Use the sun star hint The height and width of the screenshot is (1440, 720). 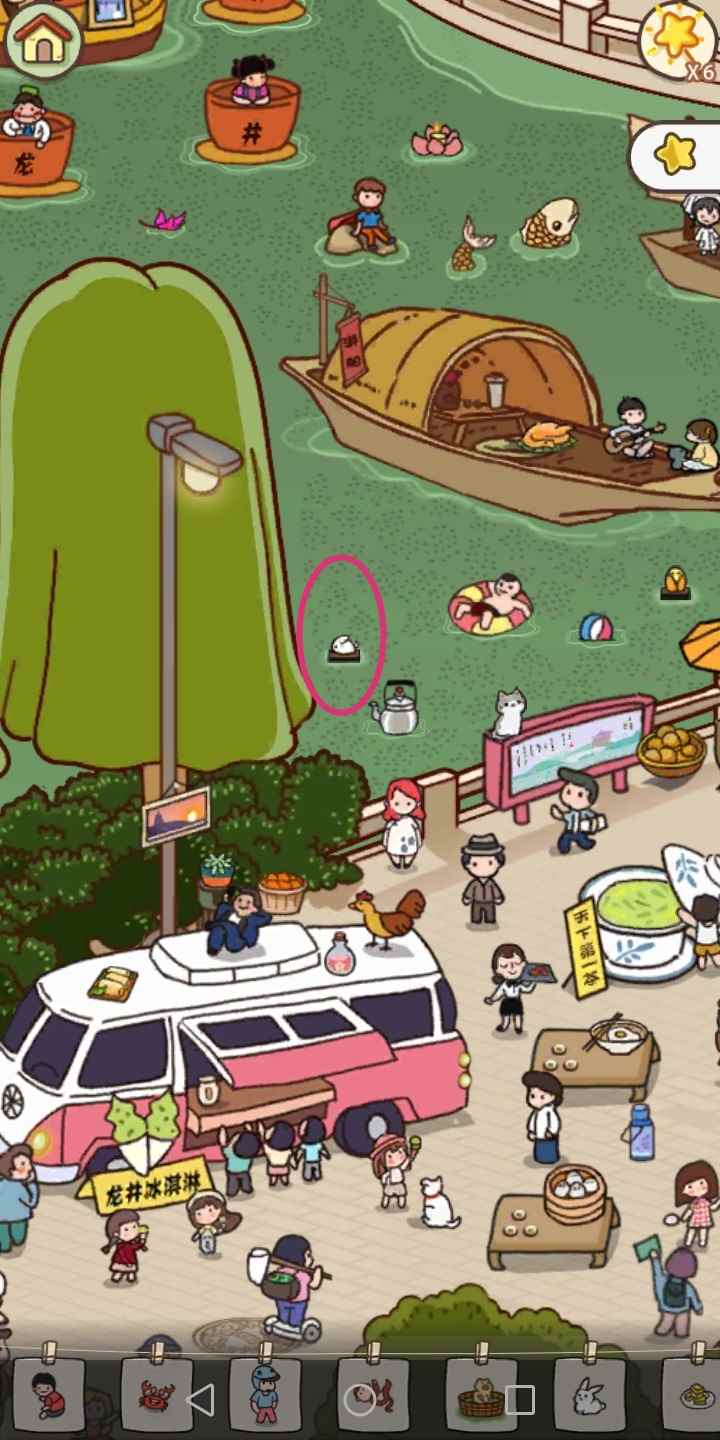click(677, 40)
